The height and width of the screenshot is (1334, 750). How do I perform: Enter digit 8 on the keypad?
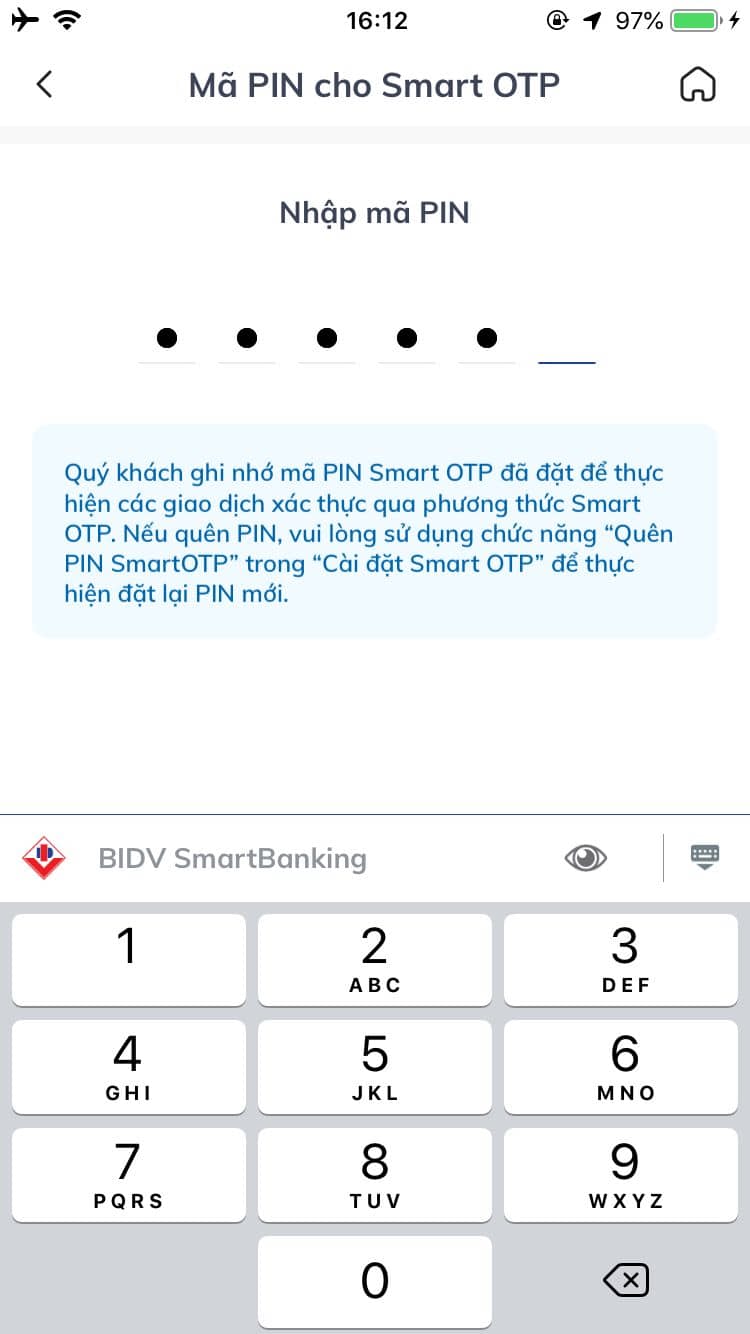pyautogui.click(x=375, y=1175)
